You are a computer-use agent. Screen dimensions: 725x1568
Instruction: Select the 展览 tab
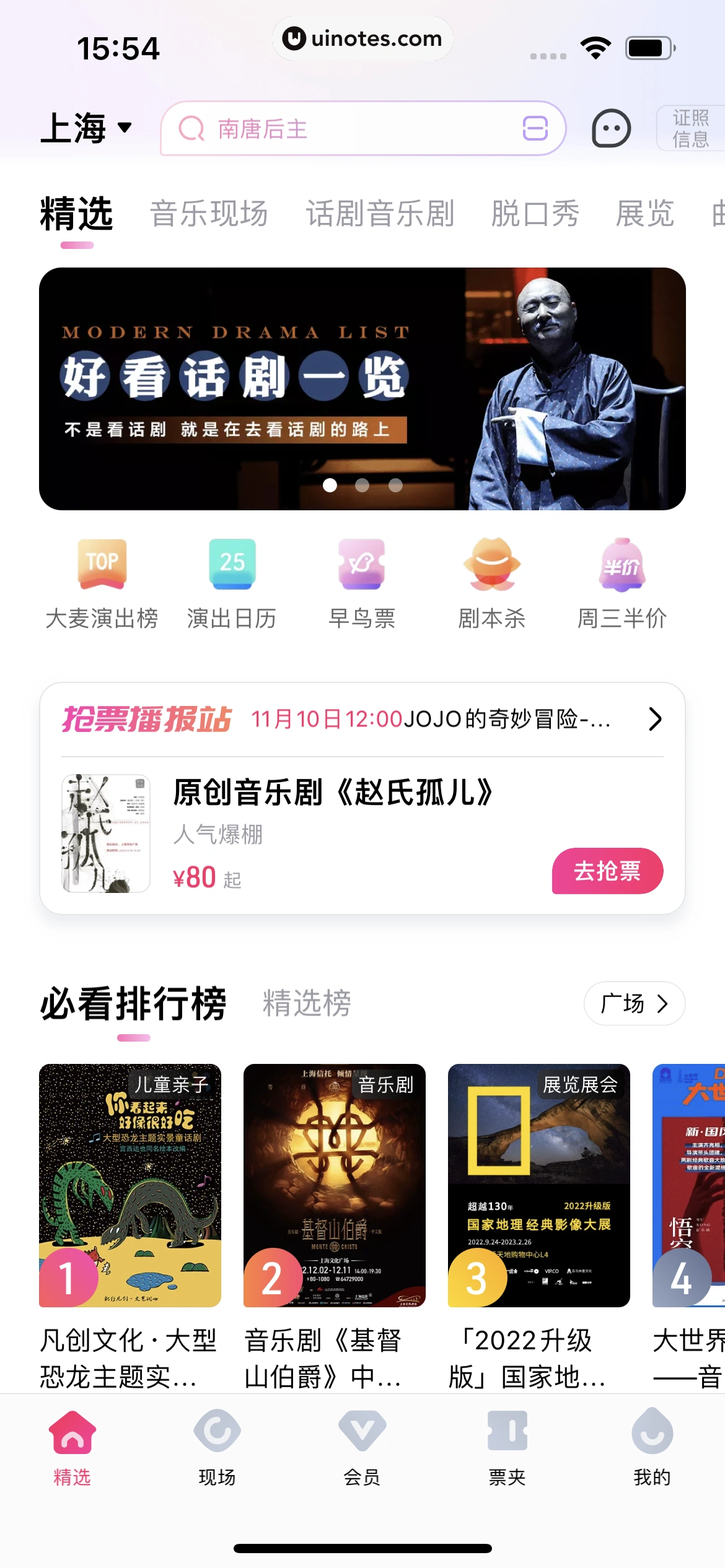[644, 214]
